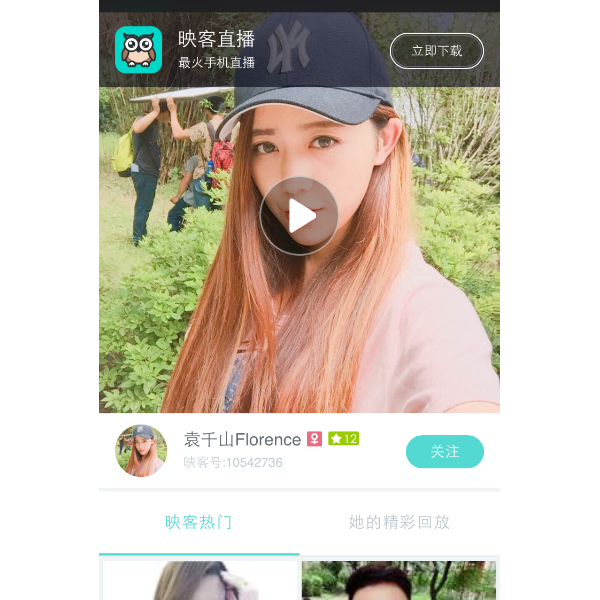This screenshot has height=600, width=600.
Task: Switch to the 她的精彩回放 tab
Action: pyautogui.click(x=399, y=522)
